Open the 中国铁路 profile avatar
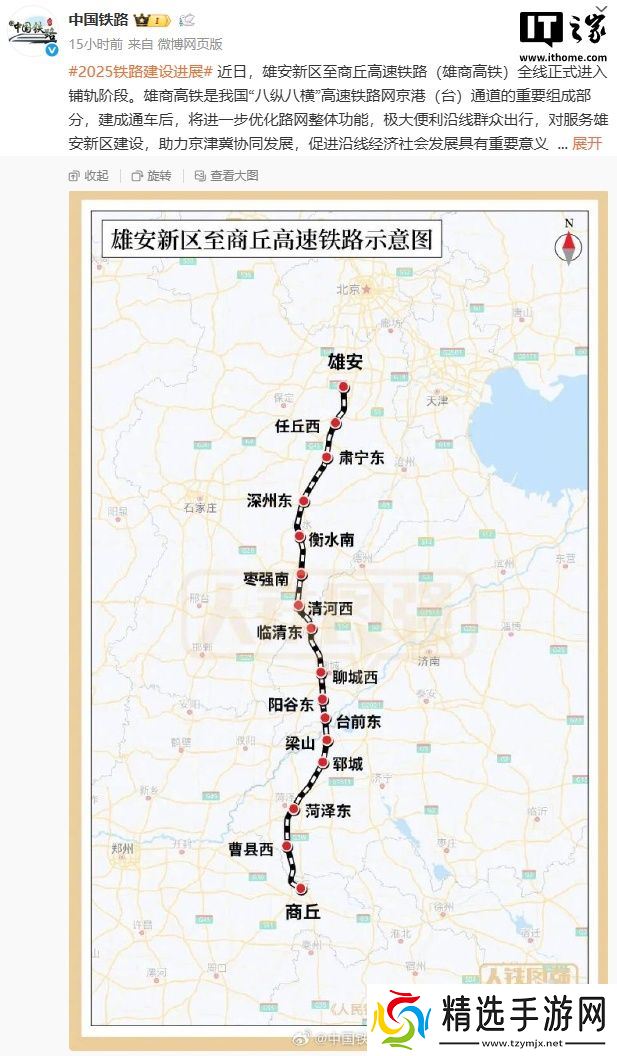Screen dimensions: 617x1056 pos(33,31)
